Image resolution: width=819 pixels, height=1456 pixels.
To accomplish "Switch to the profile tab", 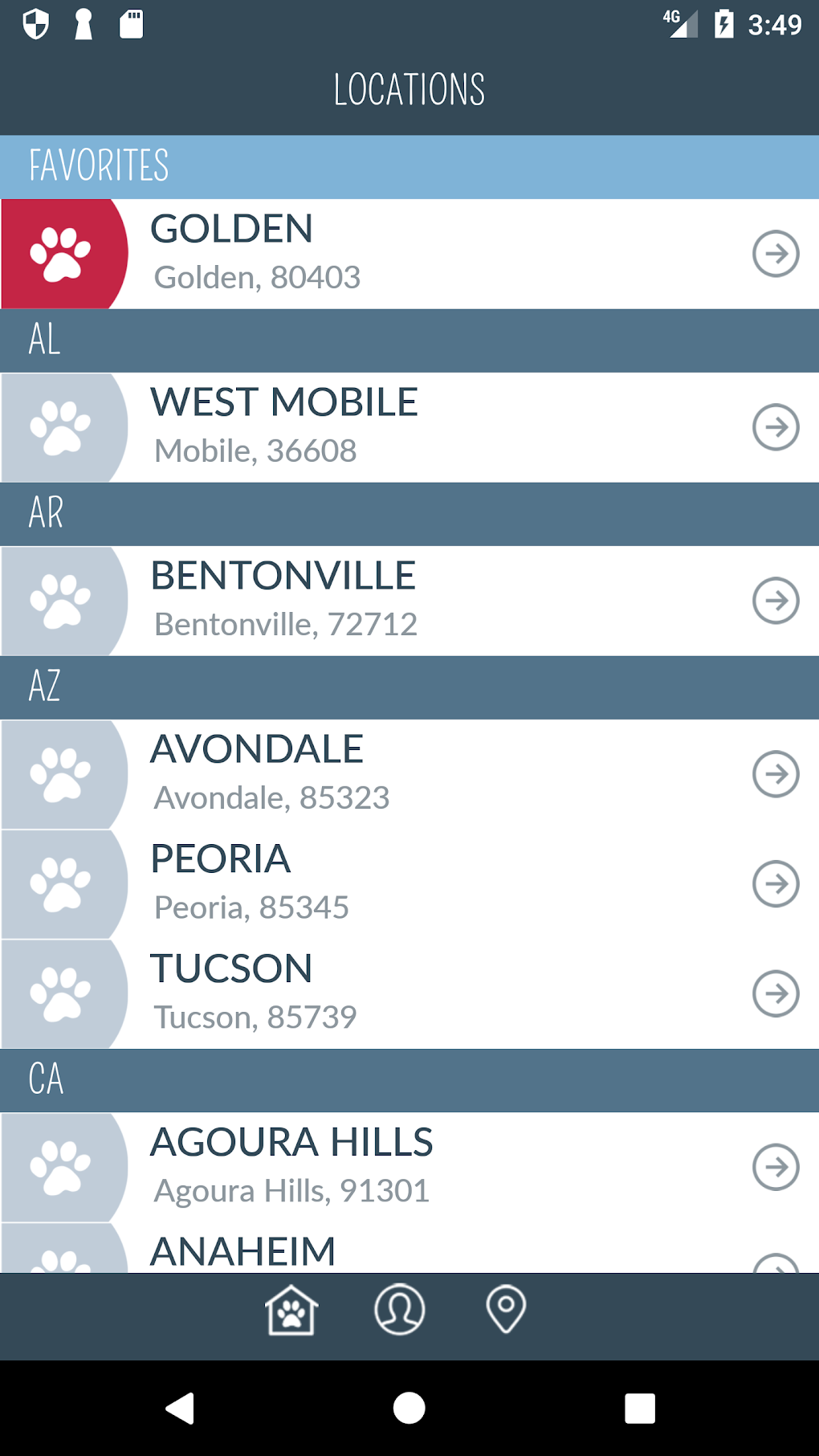I will point(399,1310).
